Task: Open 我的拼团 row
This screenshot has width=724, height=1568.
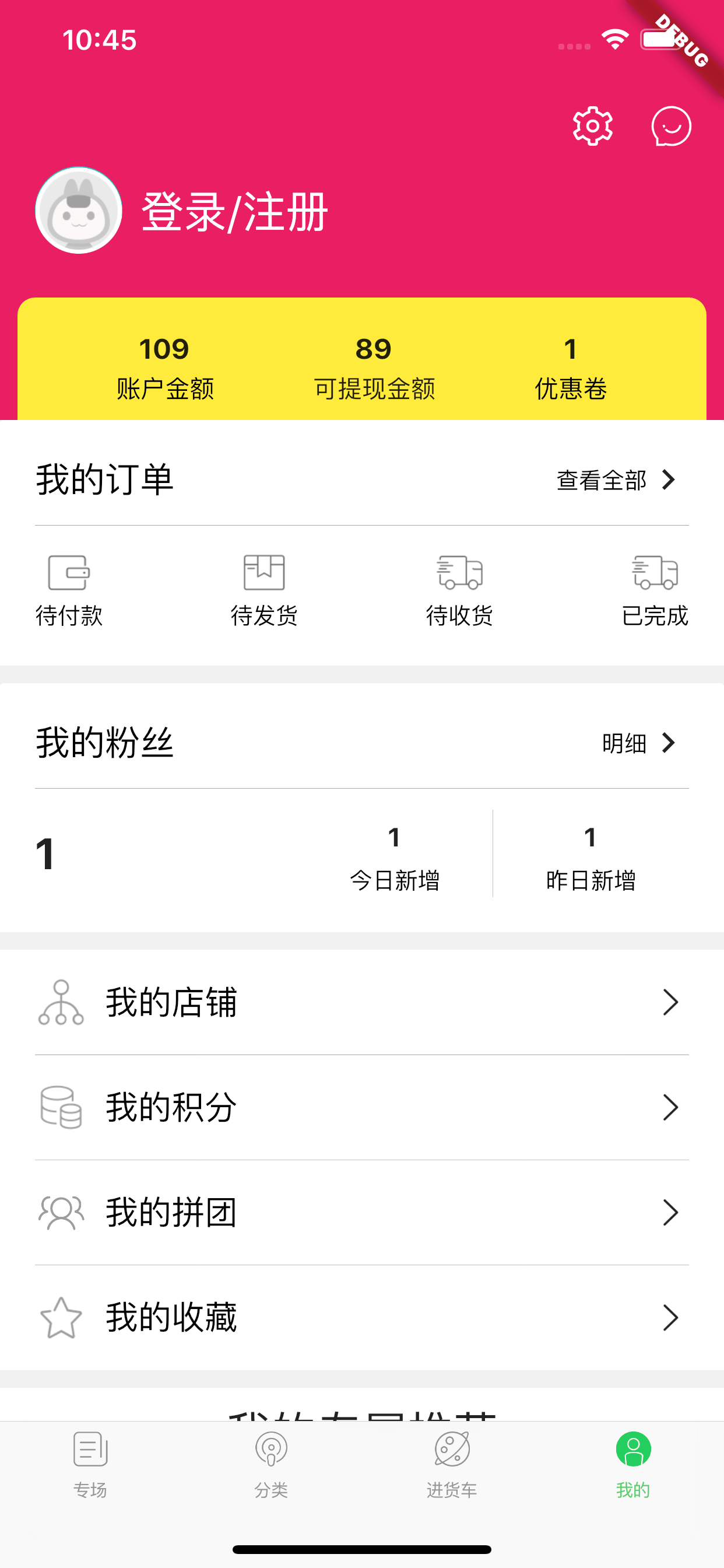Action: point(361,1213)
